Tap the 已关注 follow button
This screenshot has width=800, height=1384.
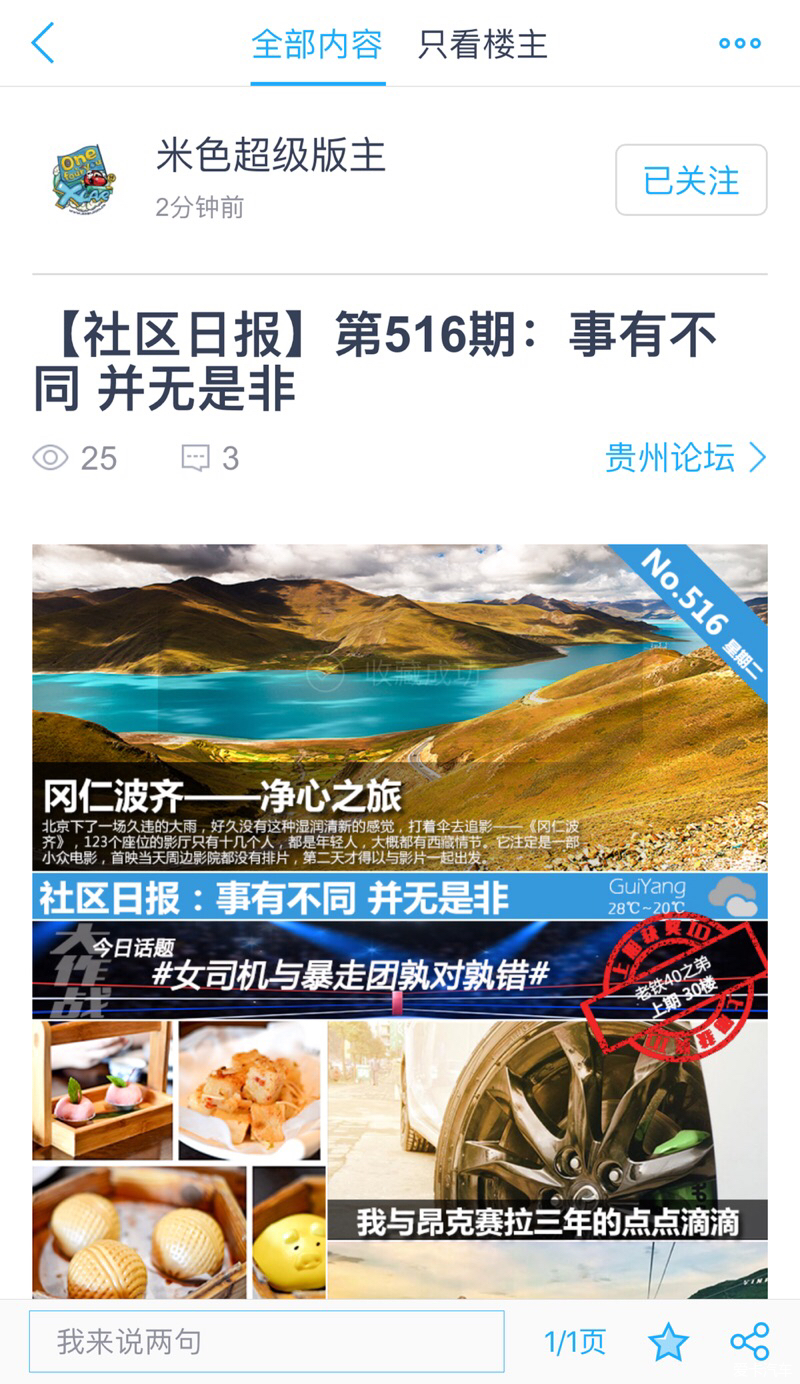[691, 180]
